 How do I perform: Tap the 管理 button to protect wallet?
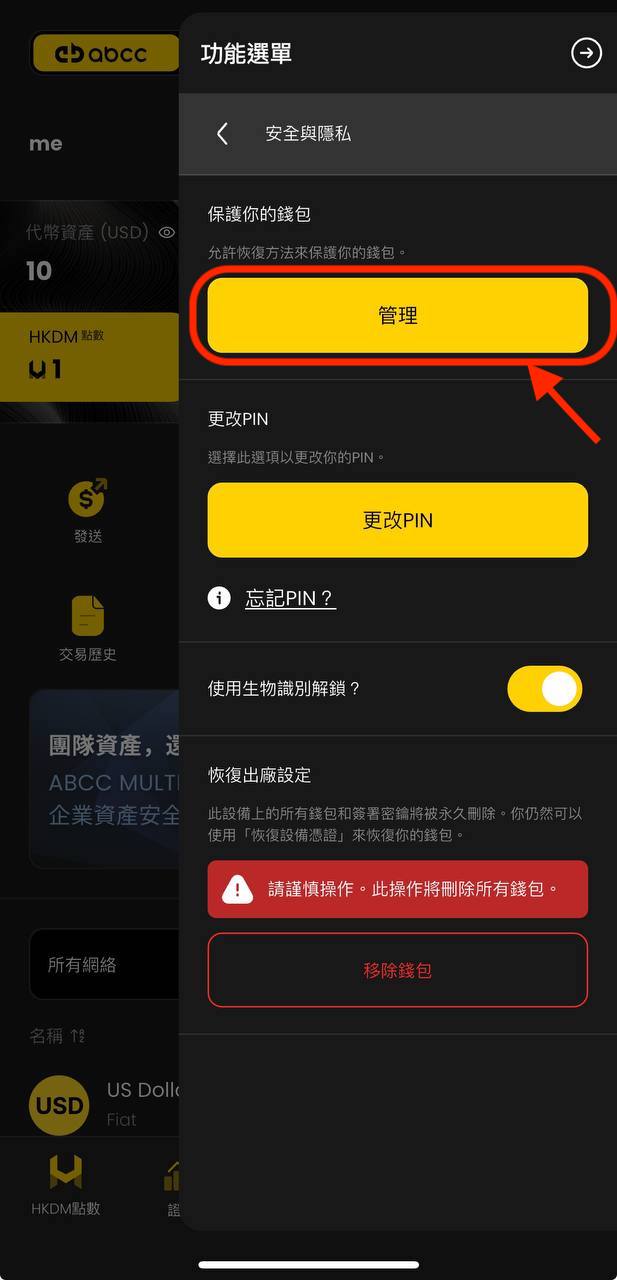coord(397,316)
